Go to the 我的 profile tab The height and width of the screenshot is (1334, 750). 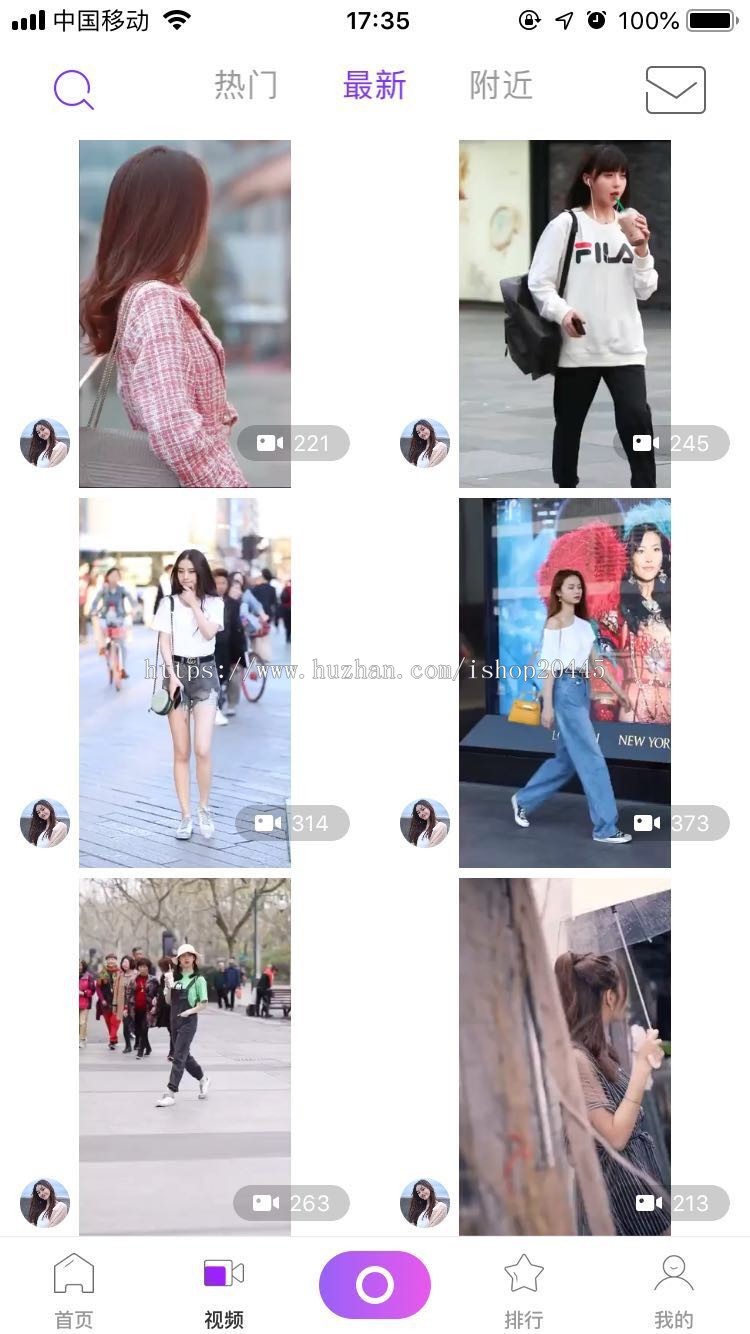pos(674,1290)
